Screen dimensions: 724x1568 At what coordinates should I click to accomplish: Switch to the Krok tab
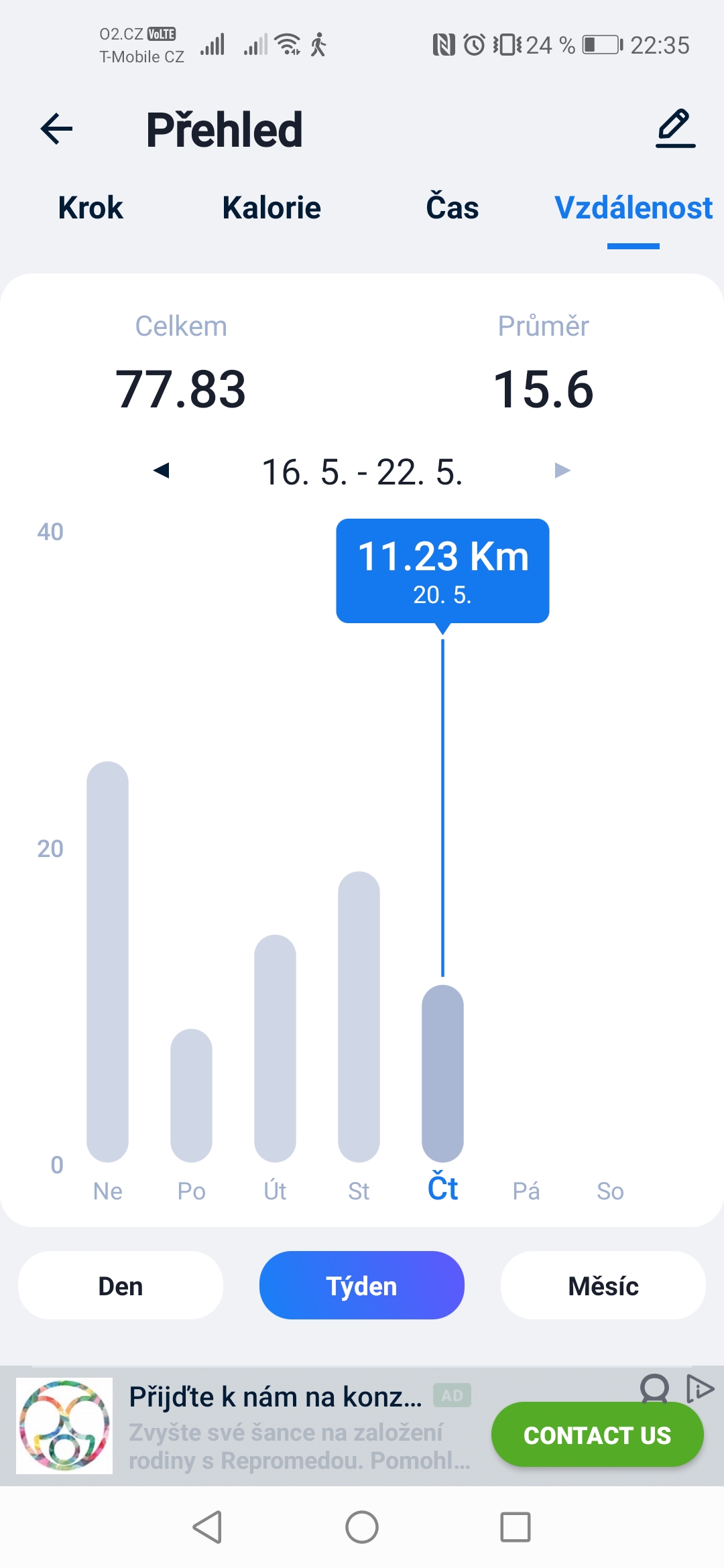[90, 208]
